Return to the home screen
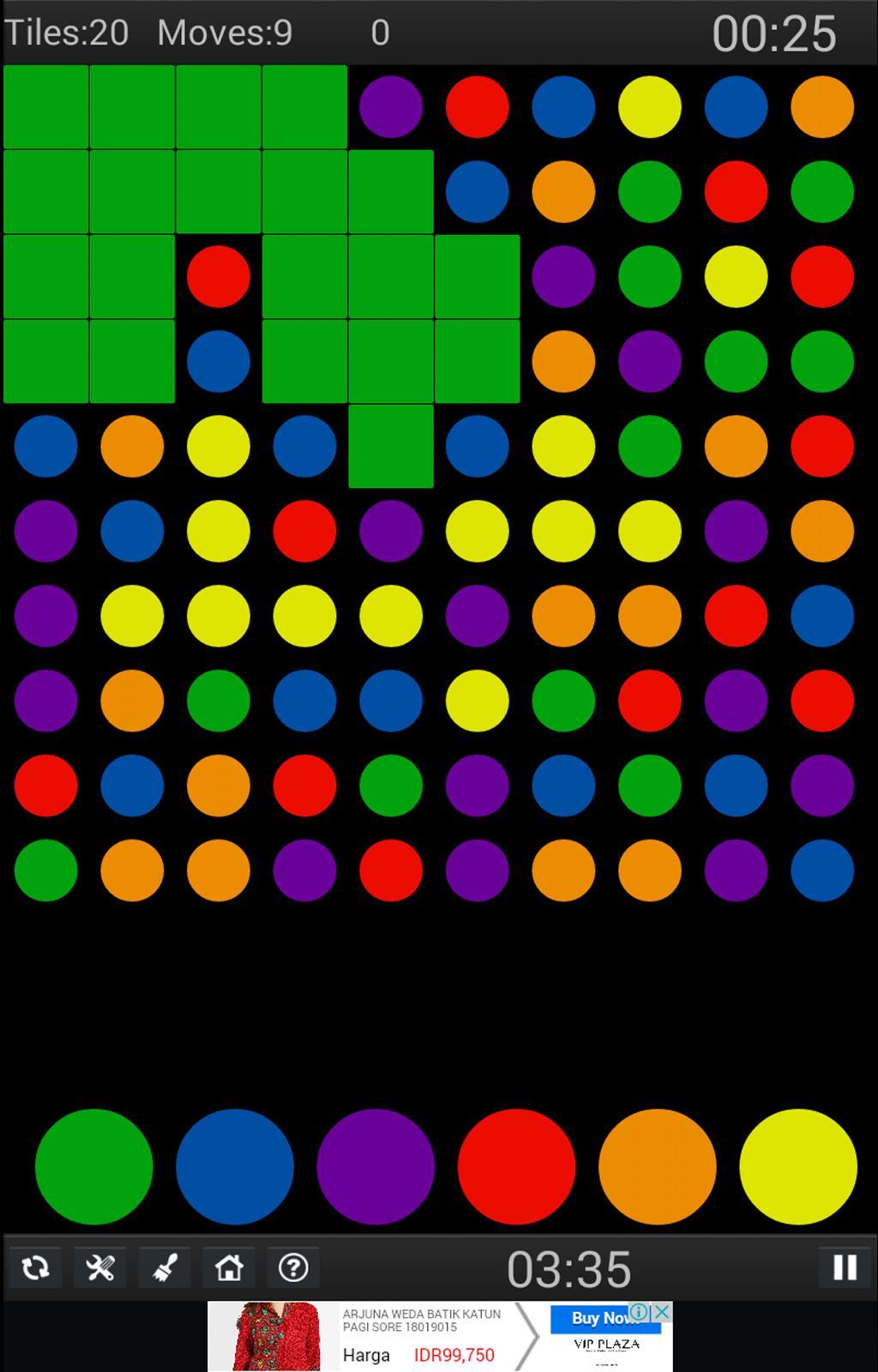Viewport: 878px width, 1372px height. point(229,1267)
